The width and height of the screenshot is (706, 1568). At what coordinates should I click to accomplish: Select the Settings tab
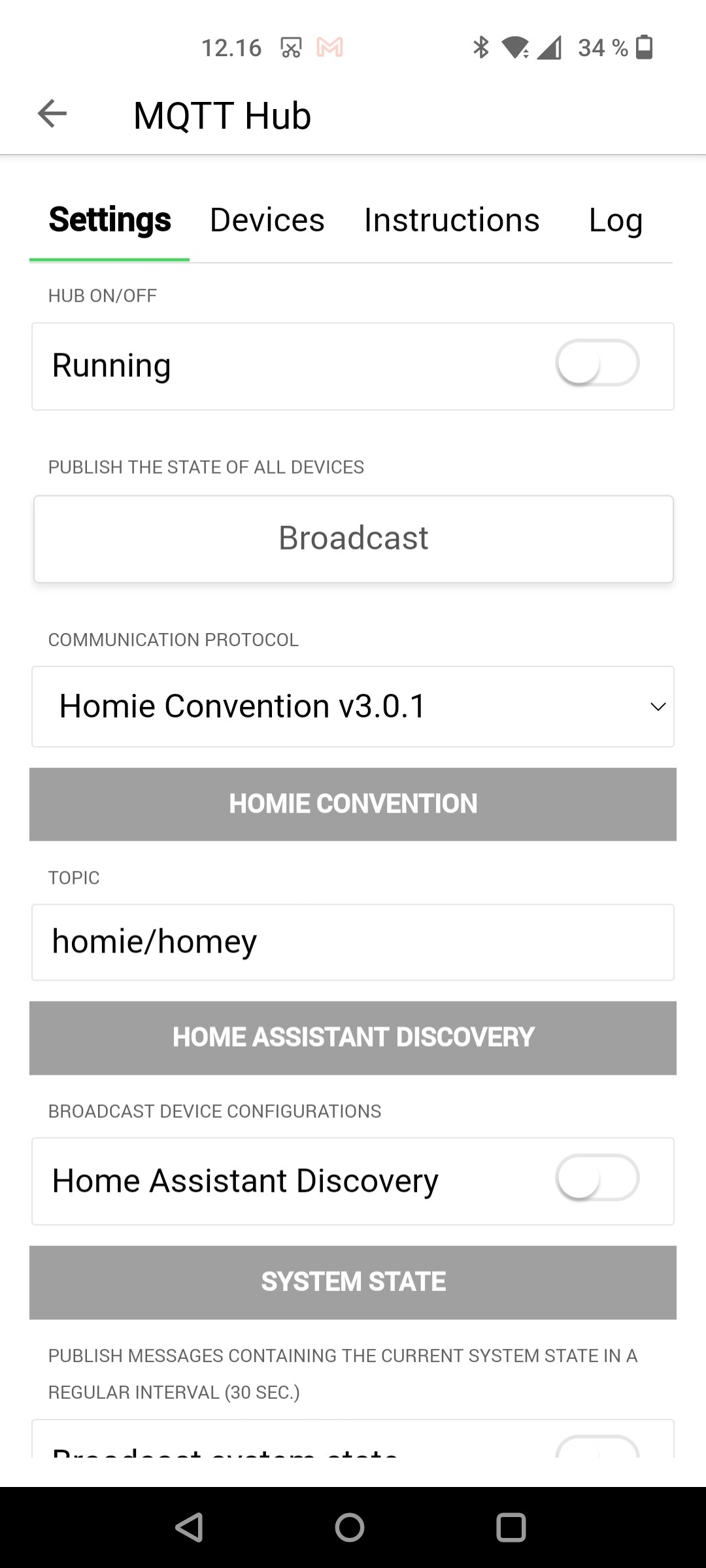pos(110,220)
